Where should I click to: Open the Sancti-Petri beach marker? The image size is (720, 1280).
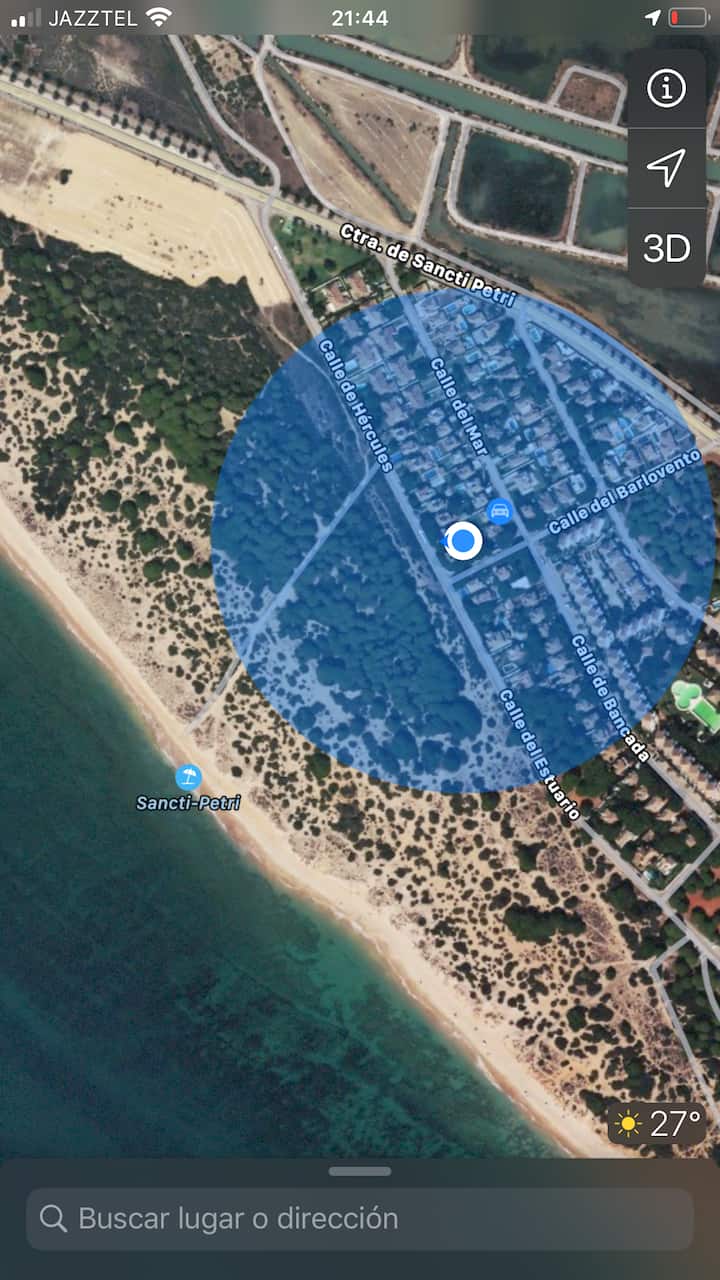[188, 777]
